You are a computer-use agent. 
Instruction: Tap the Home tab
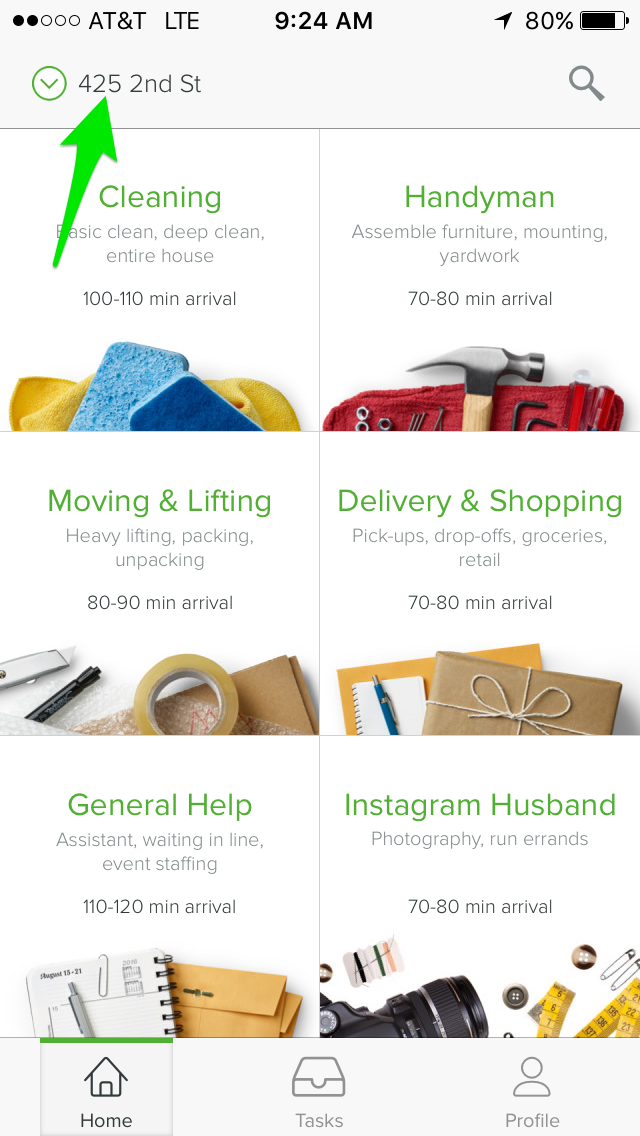[106, 1087]
